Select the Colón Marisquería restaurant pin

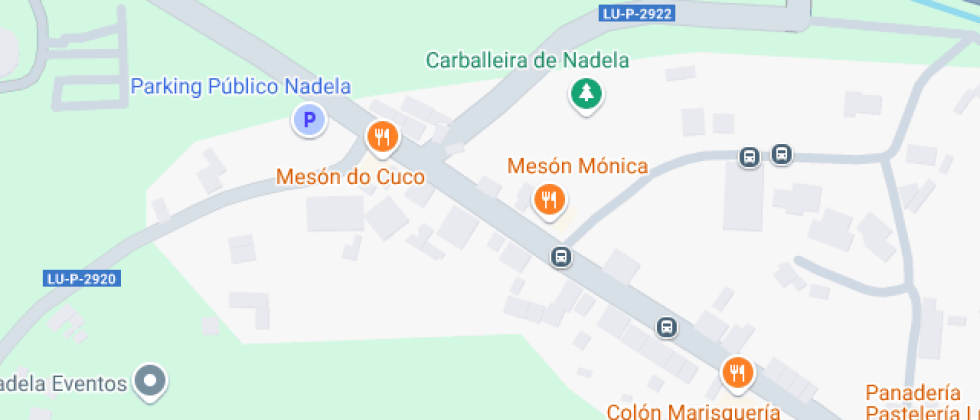tap(737, 373)
